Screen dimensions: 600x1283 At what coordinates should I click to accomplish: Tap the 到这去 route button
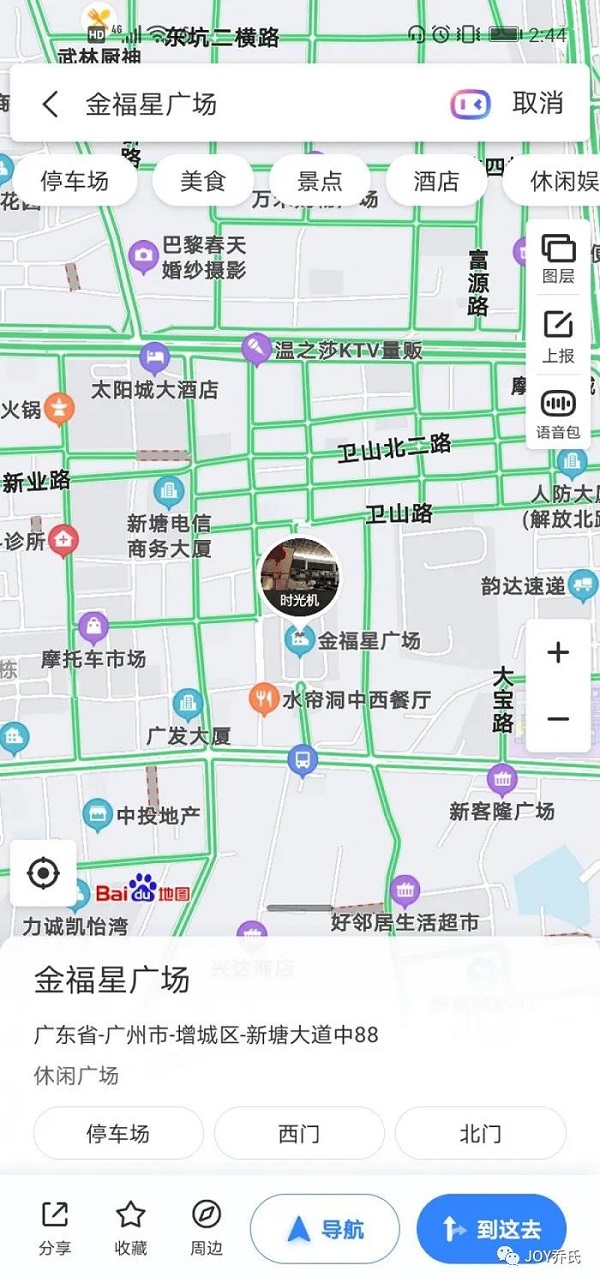tap(491, 1229)
